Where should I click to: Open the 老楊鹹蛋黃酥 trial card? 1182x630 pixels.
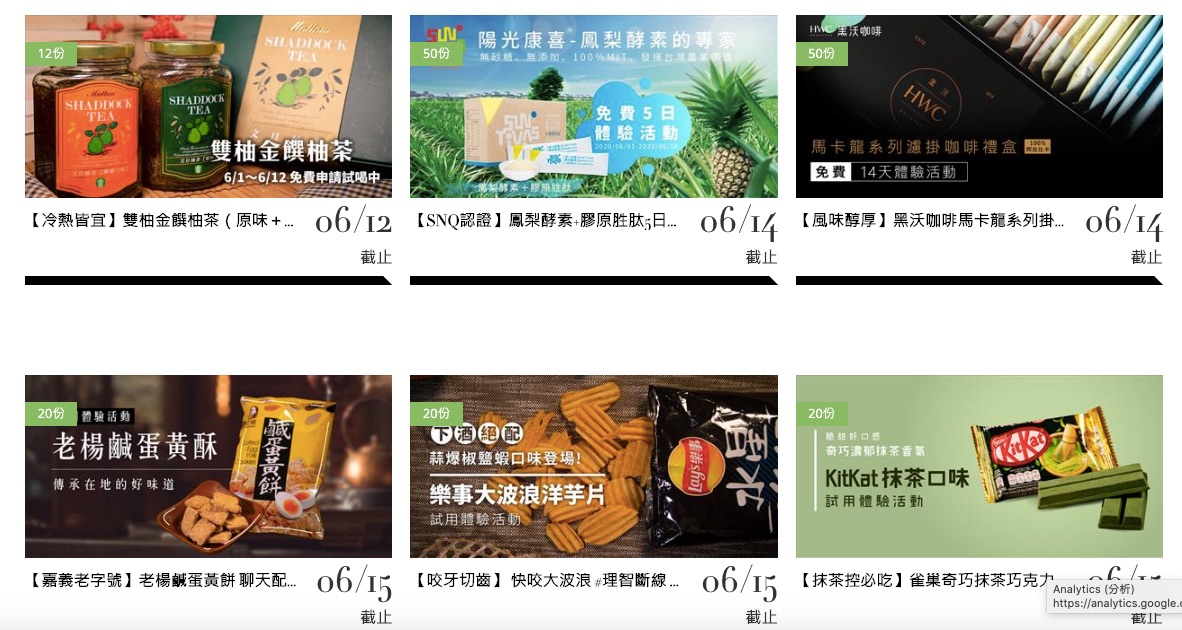coord(208,466)
